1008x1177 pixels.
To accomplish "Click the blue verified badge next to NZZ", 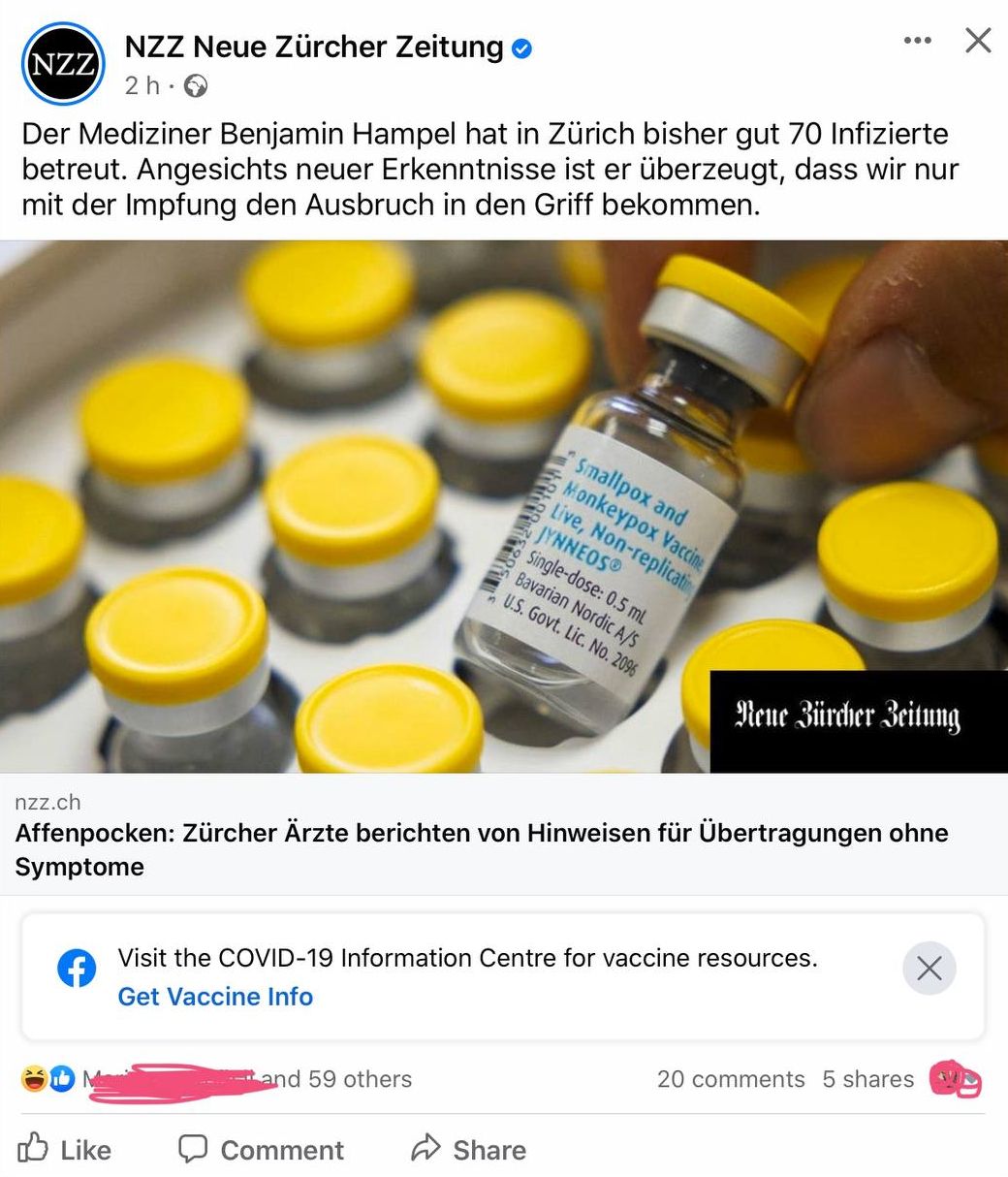I will coord(520,47).
